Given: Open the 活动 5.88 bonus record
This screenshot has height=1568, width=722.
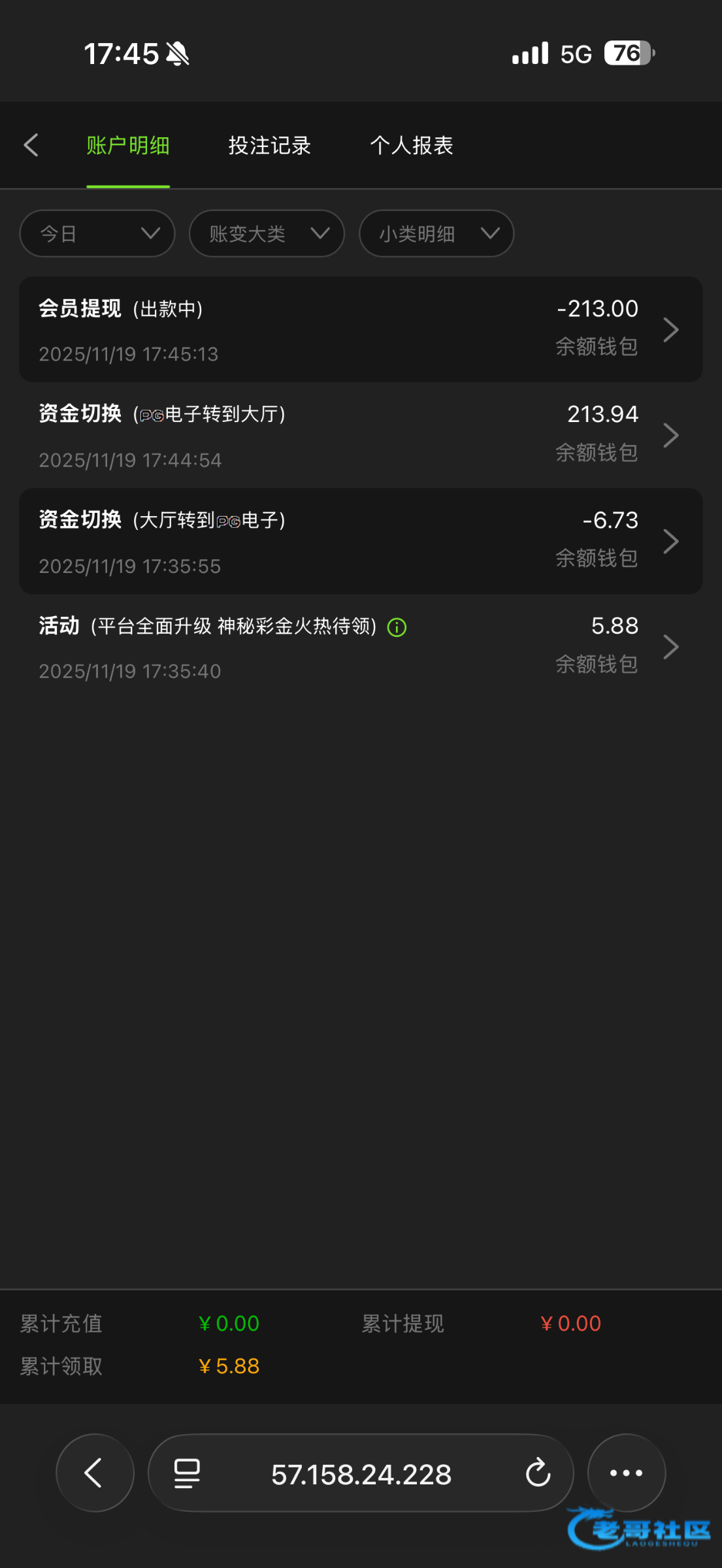Looking at the screenshot, I should [361, 647].
